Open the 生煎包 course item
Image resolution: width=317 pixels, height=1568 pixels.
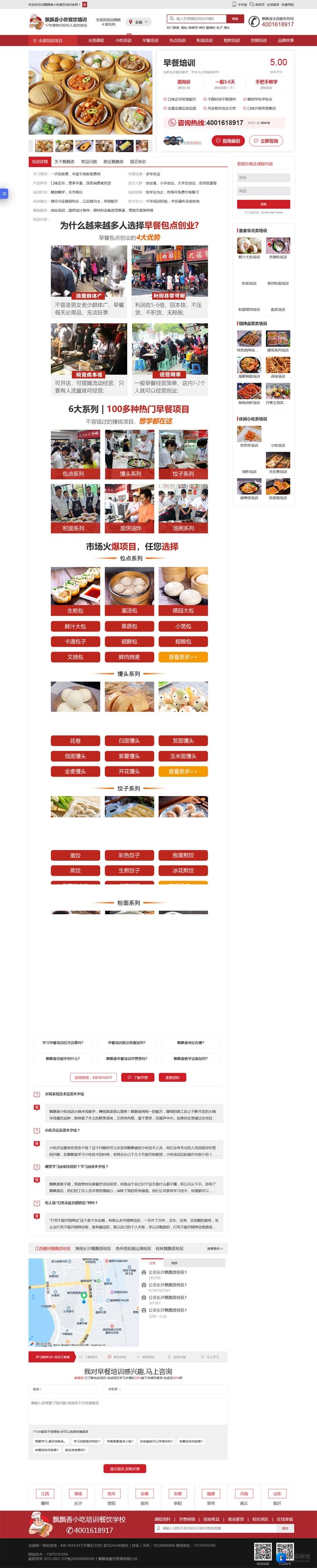coord(75,611)
